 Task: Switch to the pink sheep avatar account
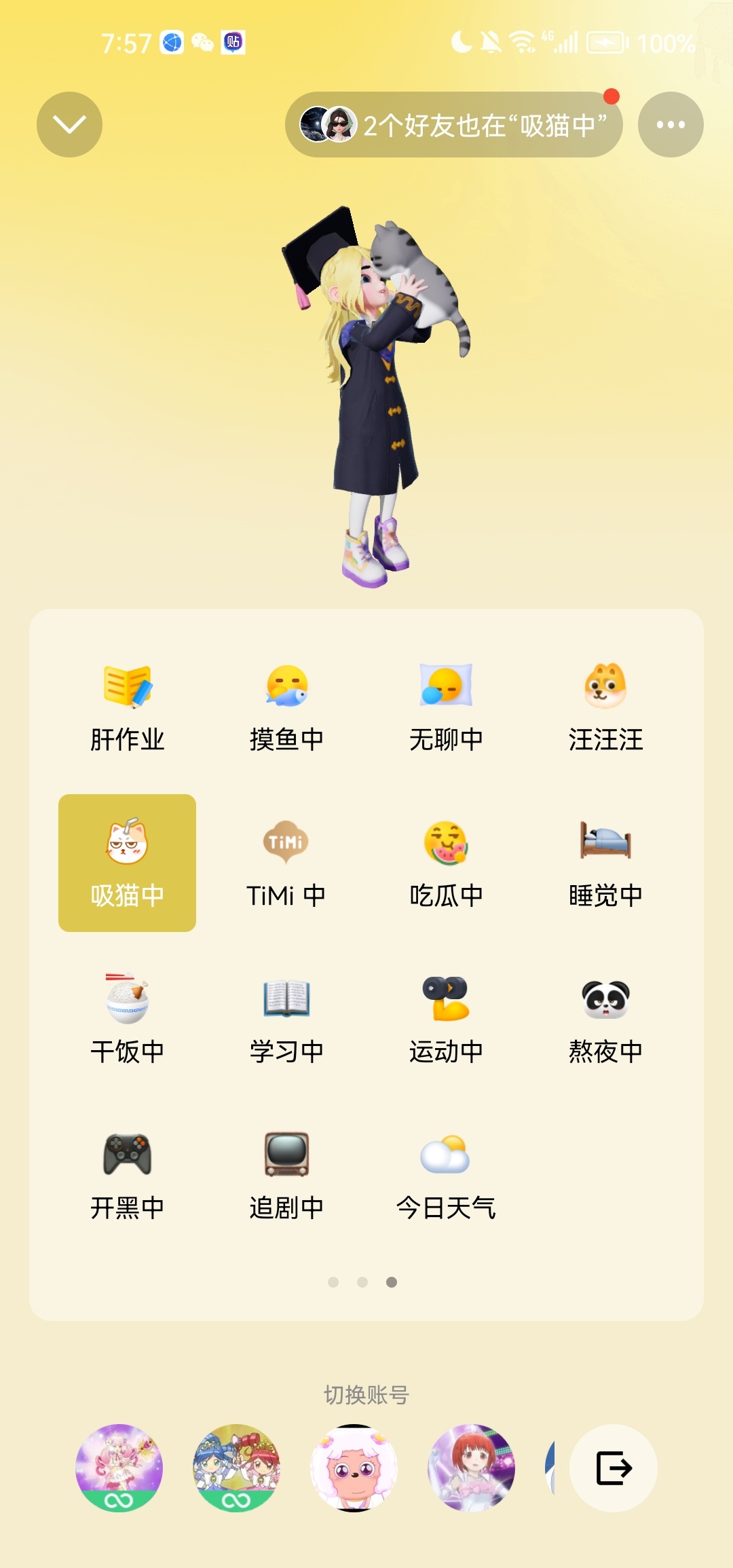[x=354, y=1468]
